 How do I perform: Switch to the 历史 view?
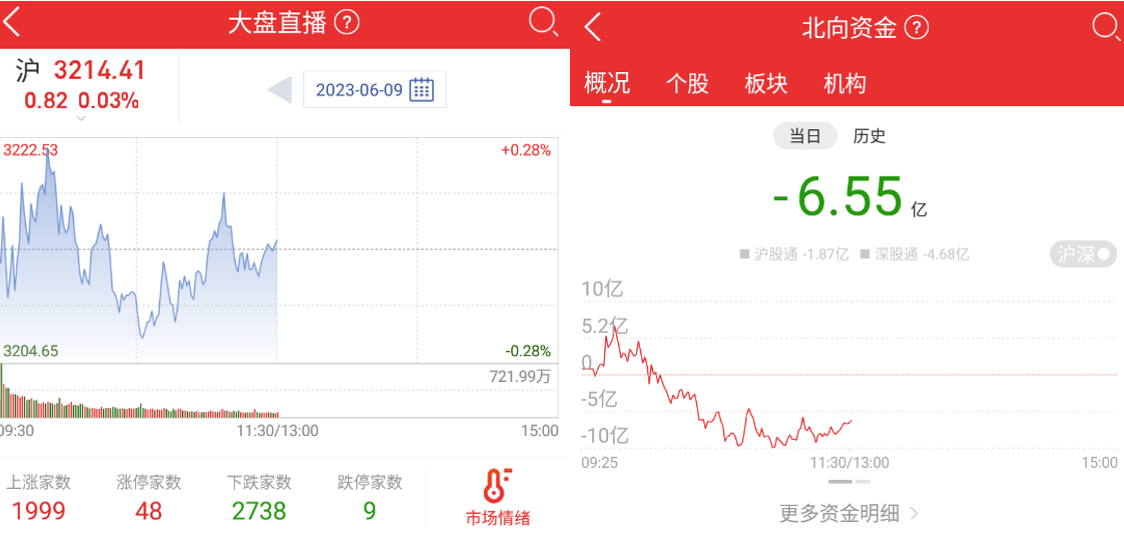click(x=869, y=136)
